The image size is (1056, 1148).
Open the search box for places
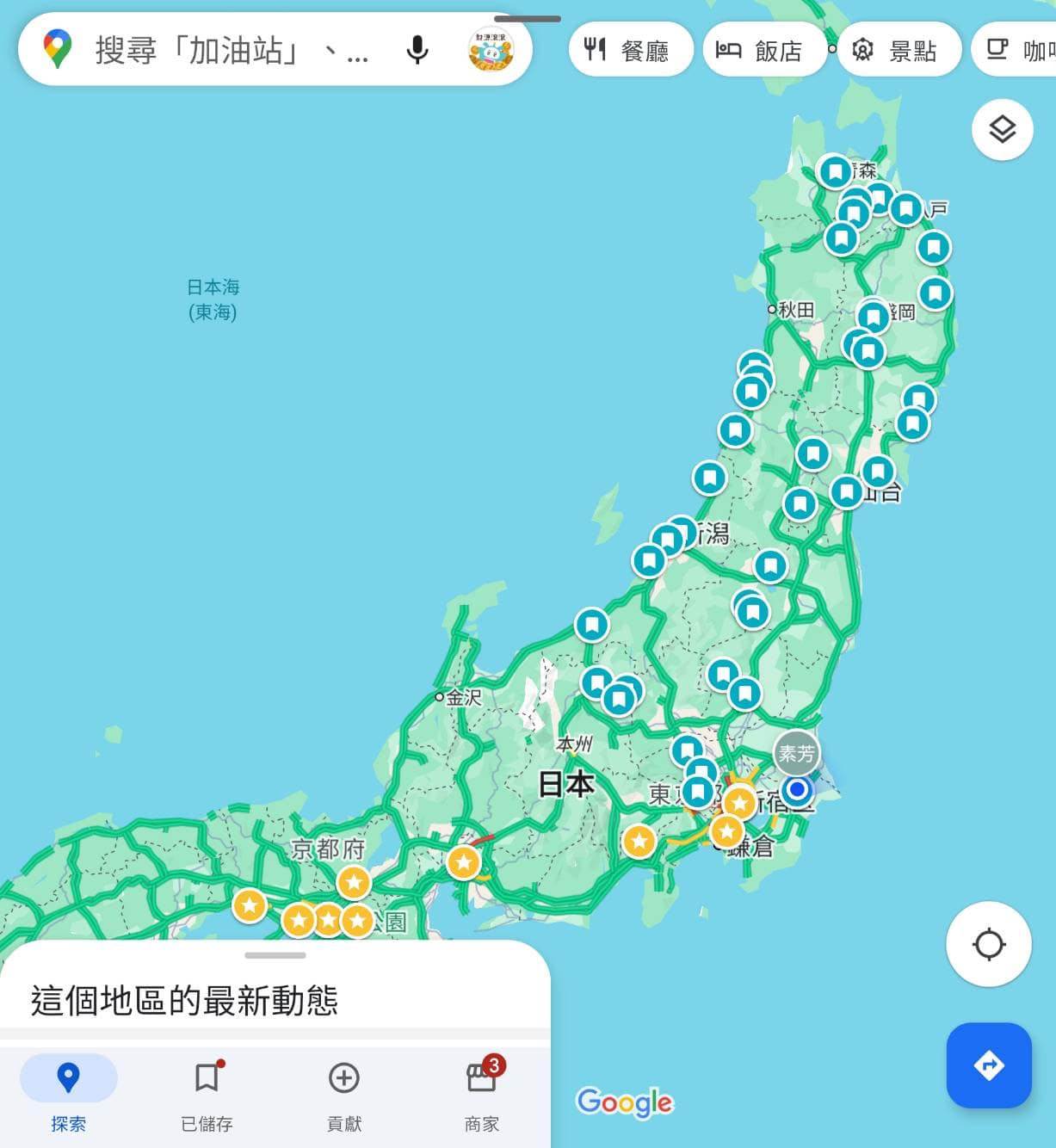[x=232, y=50]
